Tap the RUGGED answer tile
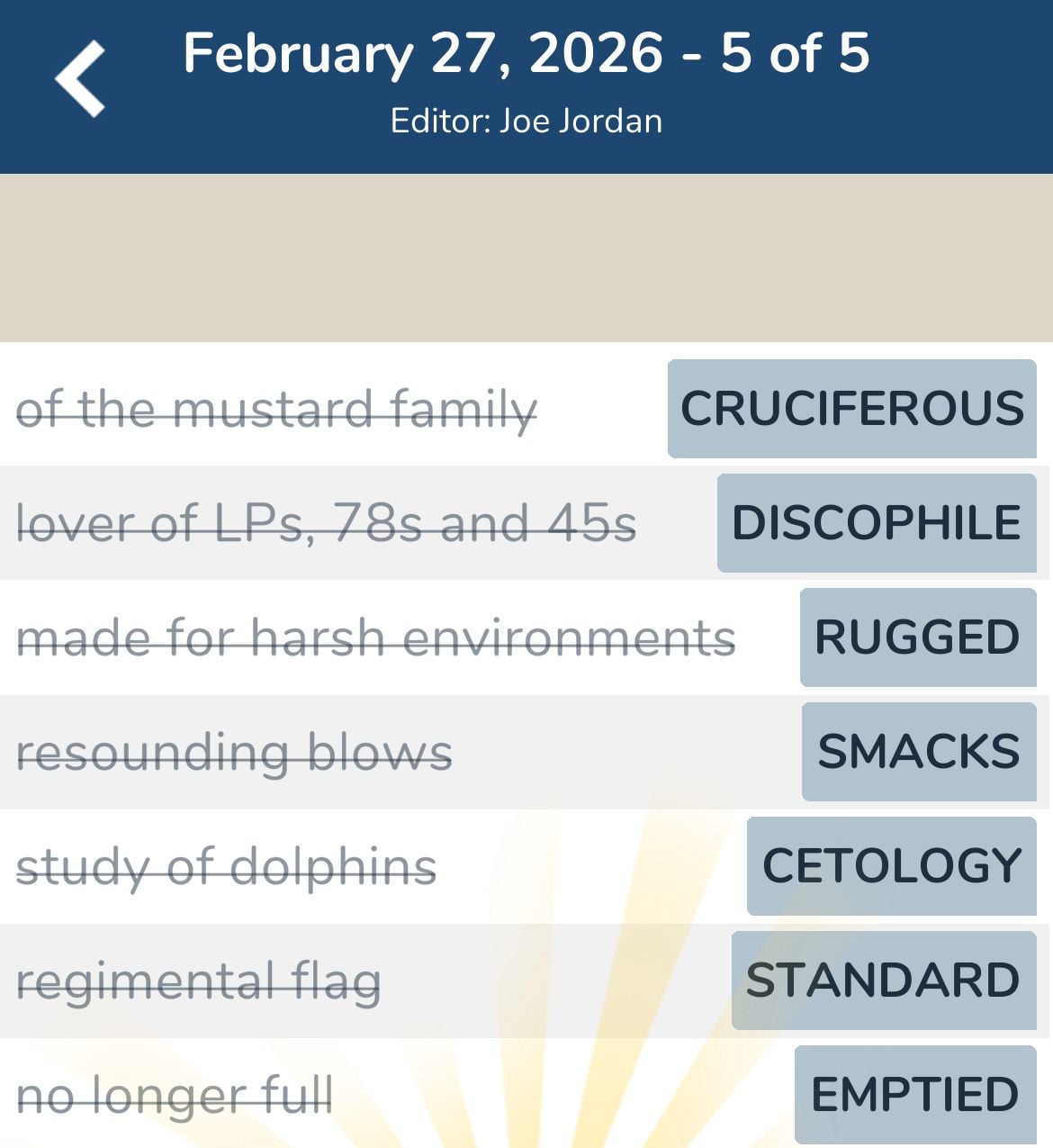The image size is (1053, 1148). pos(917,637)
